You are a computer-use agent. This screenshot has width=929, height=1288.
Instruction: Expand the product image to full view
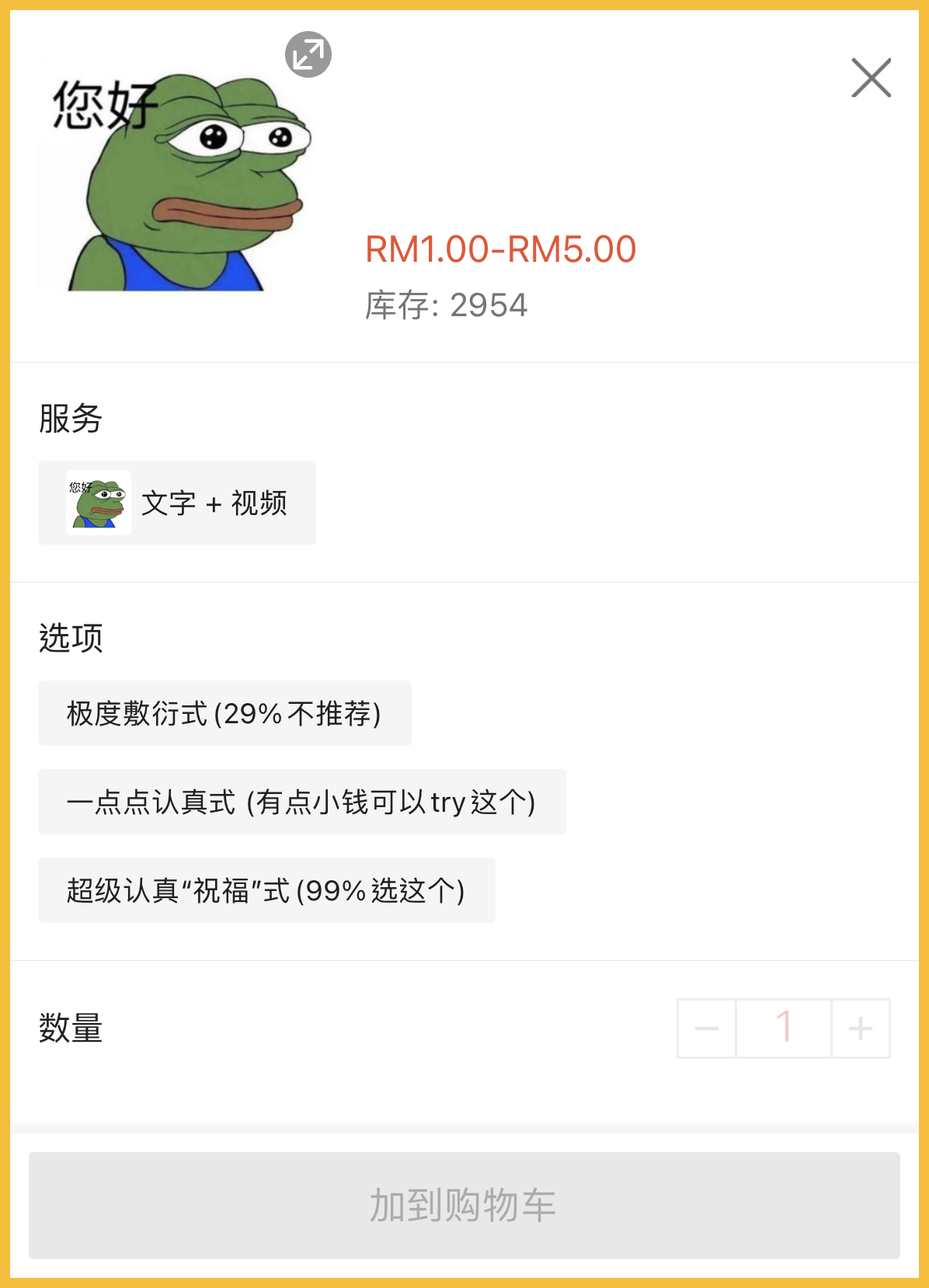point(308,54)
